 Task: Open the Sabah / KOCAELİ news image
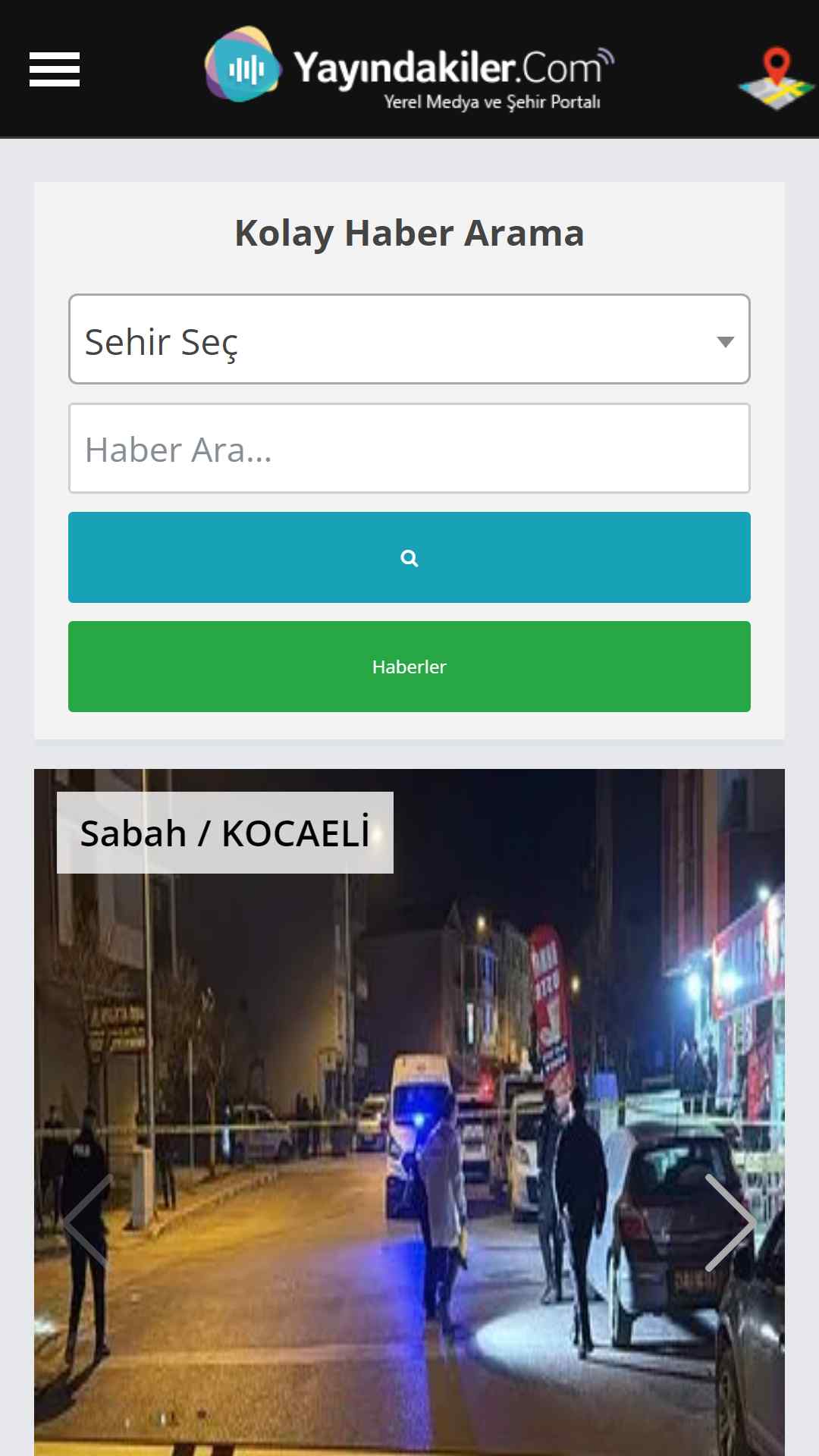tap(409, 1112)
